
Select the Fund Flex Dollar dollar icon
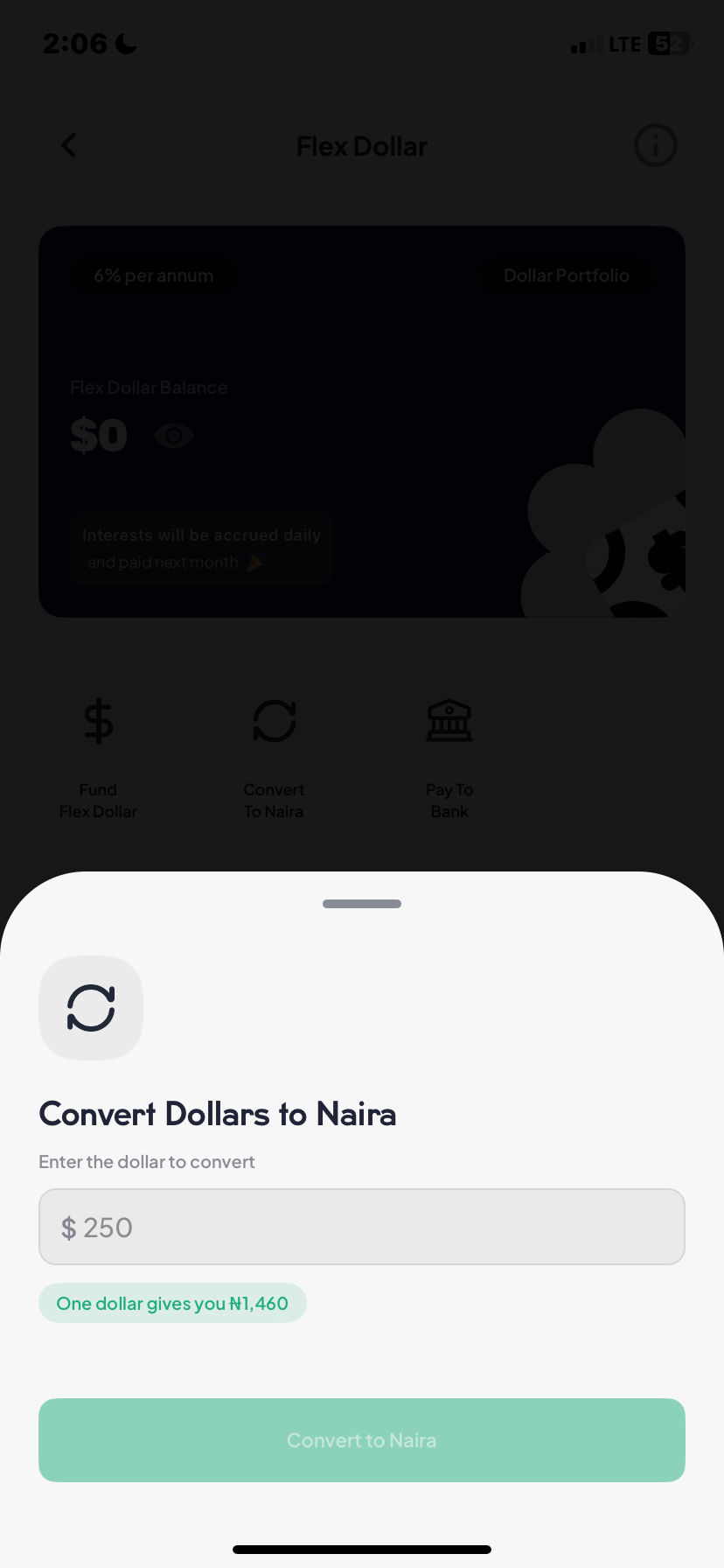pos(98,720)
